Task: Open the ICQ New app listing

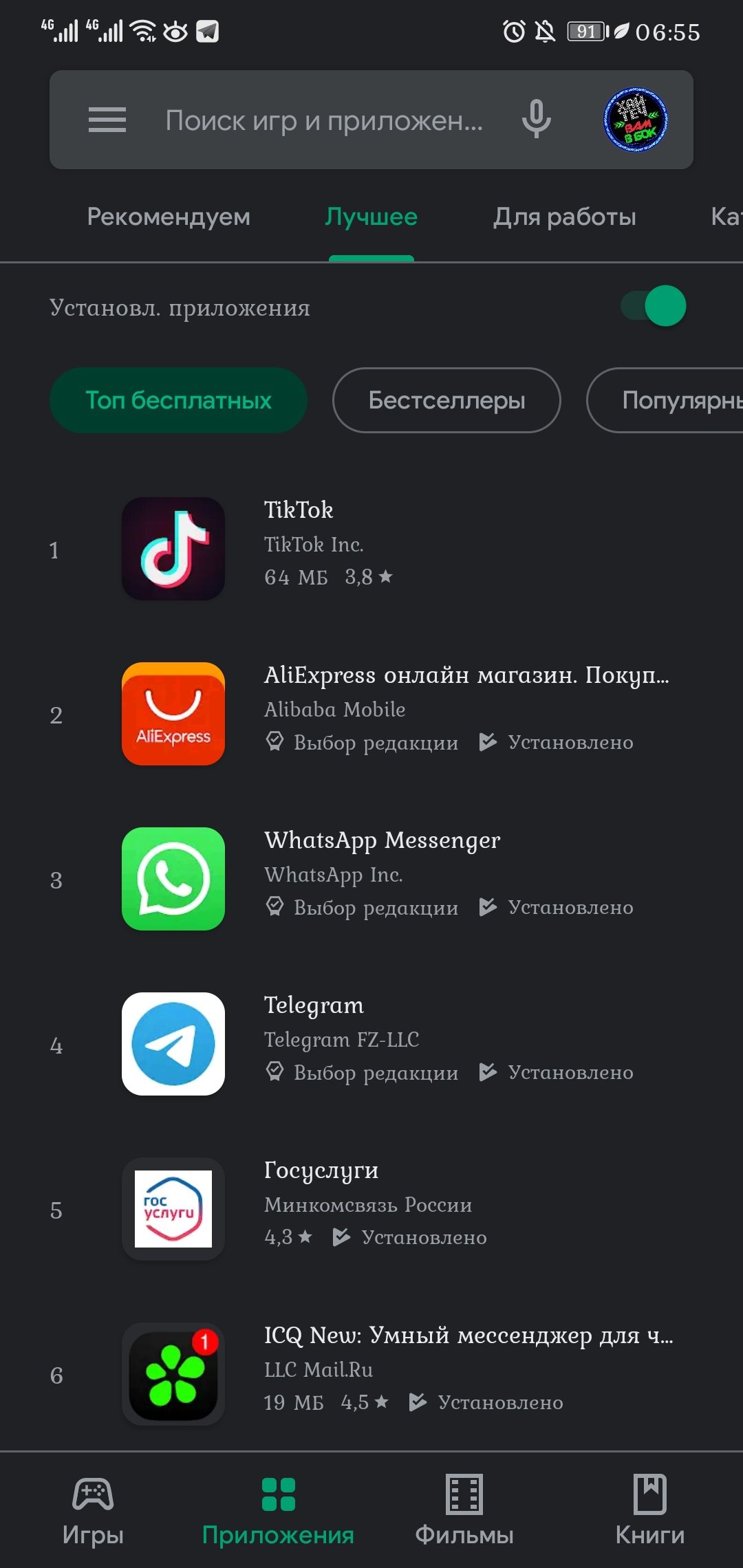Action: [x=371, y=1374]
